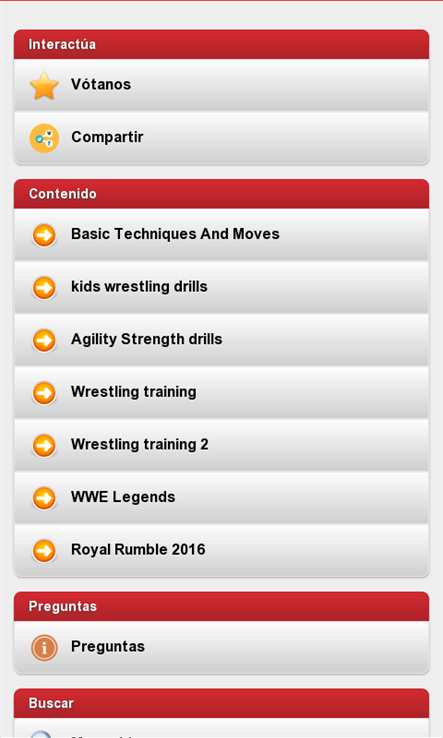
Task: Open Wrestling training 2
Action: (x=221, y=445)
